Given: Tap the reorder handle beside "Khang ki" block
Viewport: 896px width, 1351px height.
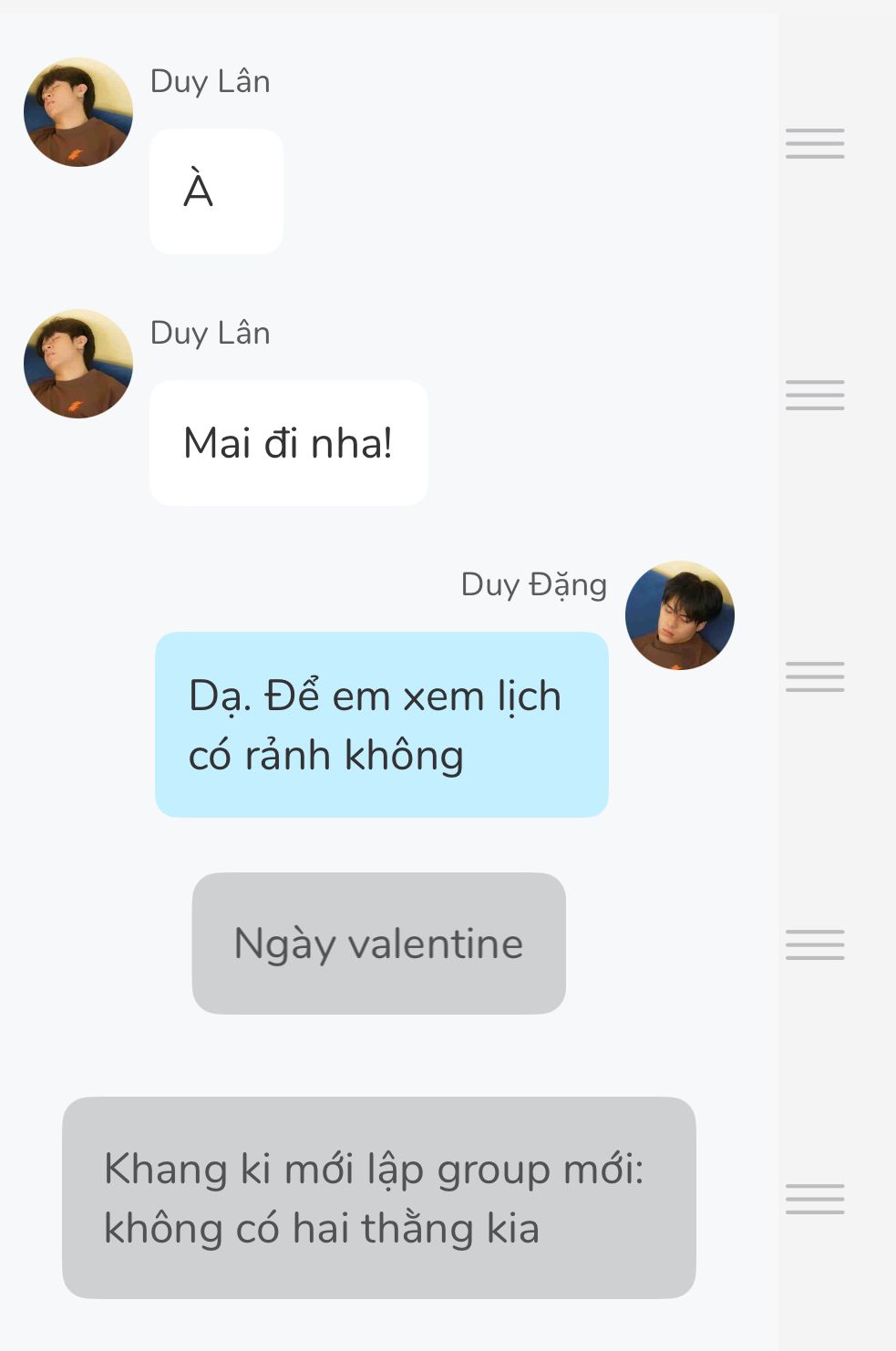Looking at the screenshot, I should [x=815, y=1199].
